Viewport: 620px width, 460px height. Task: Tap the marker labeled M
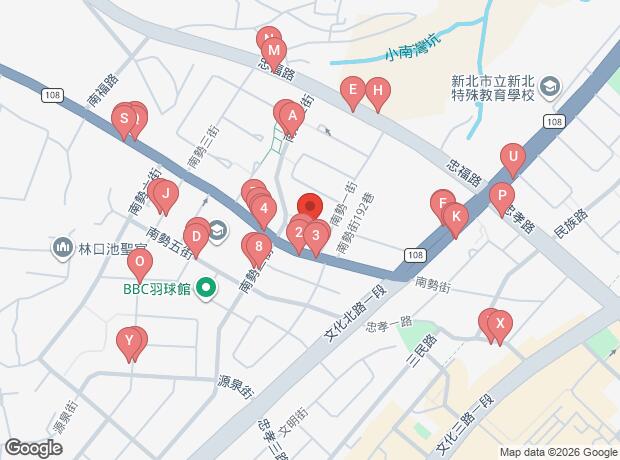274,50
